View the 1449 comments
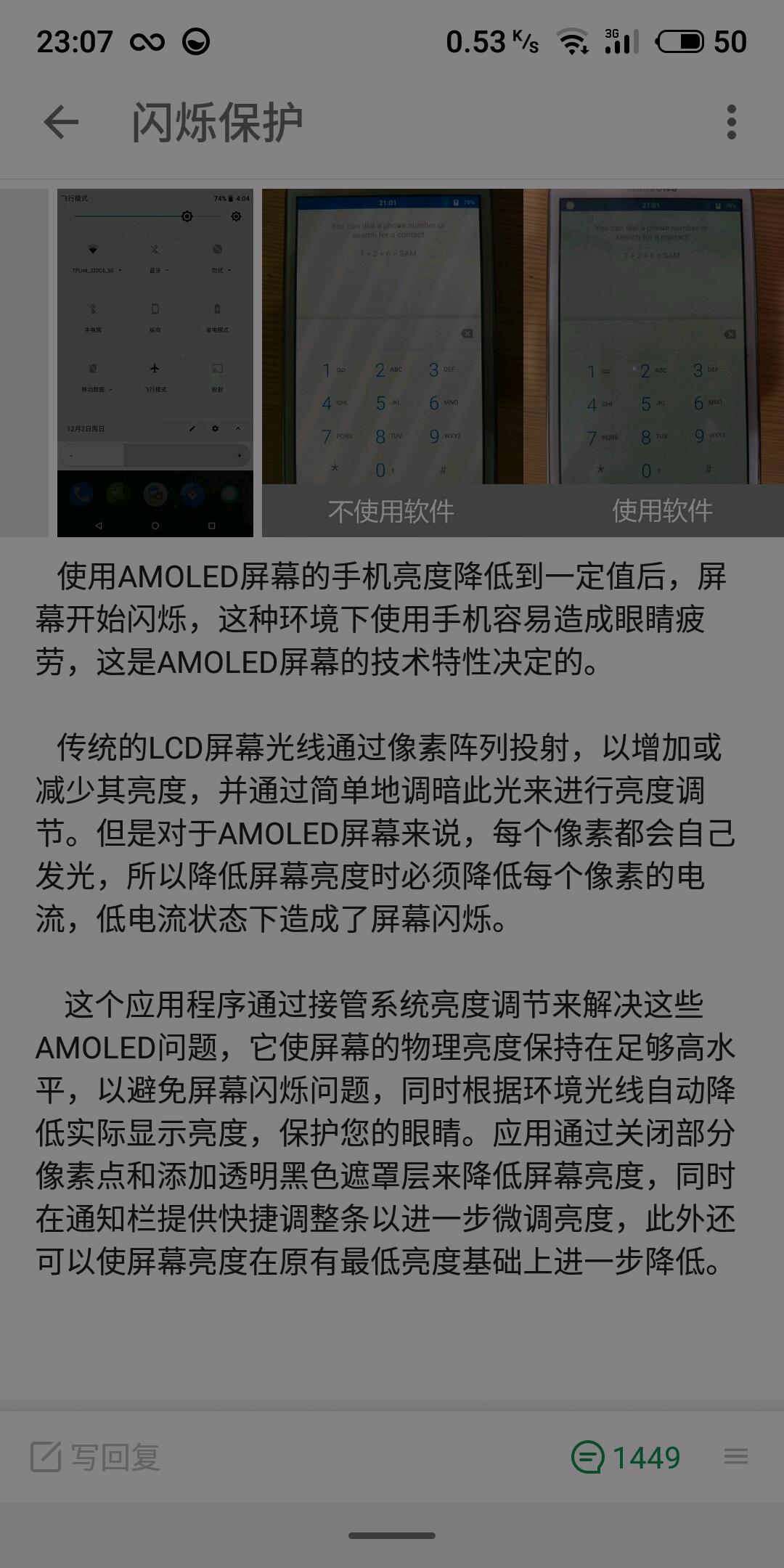Screen dimensions: 784x1568 click(x=626, y=1457)
